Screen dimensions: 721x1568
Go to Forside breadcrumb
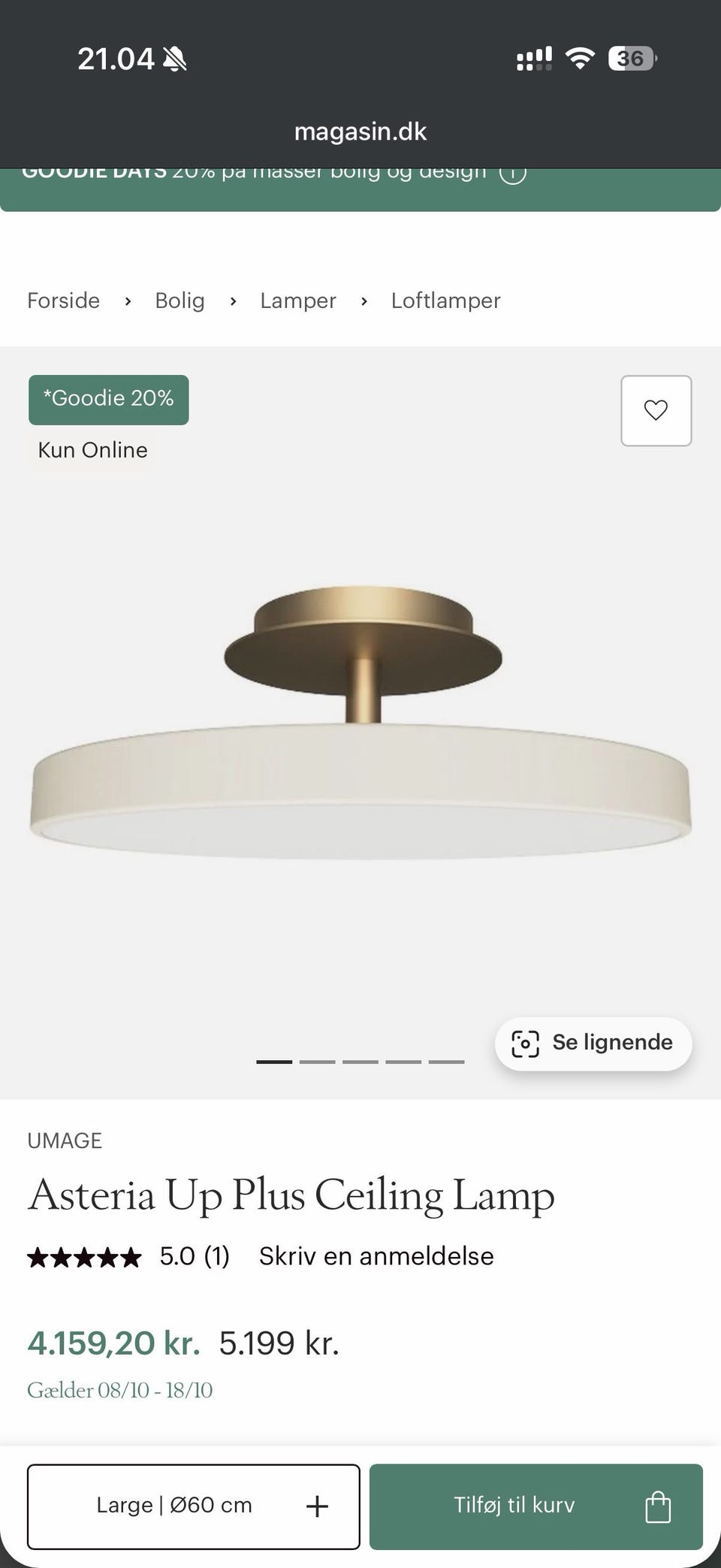click(x=64, y=301)
